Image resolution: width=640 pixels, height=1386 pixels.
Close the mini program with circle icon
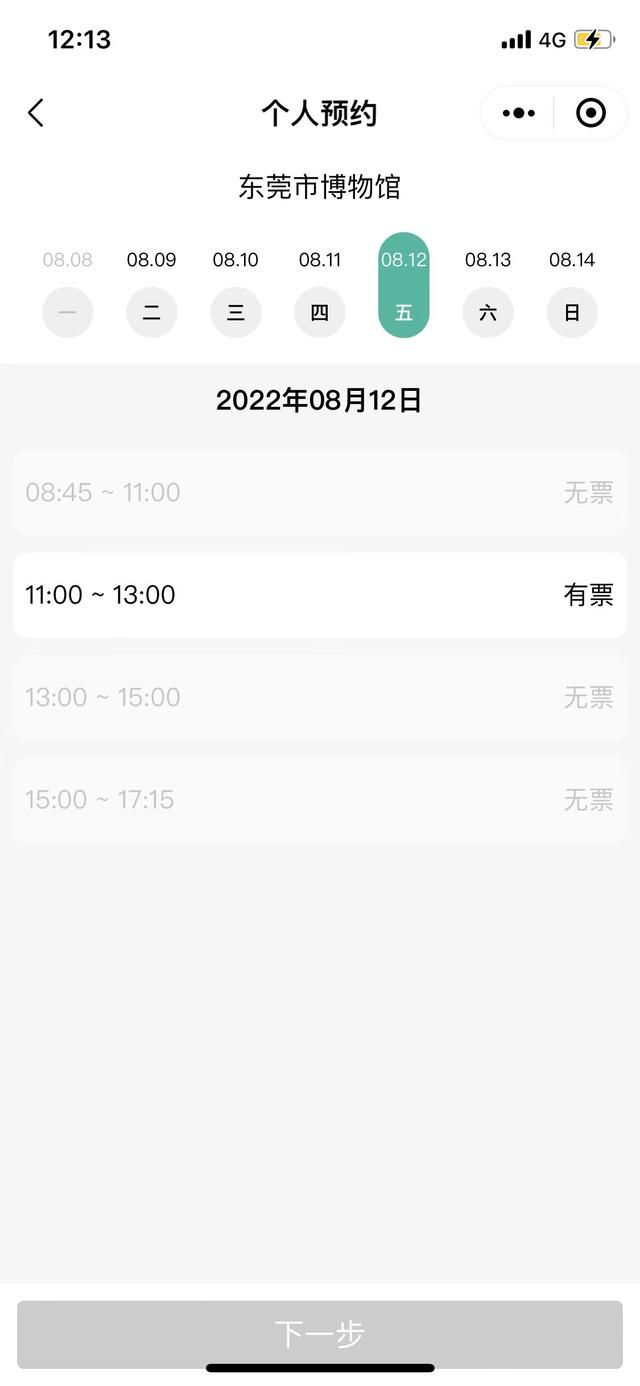click(x=591, y=113)
